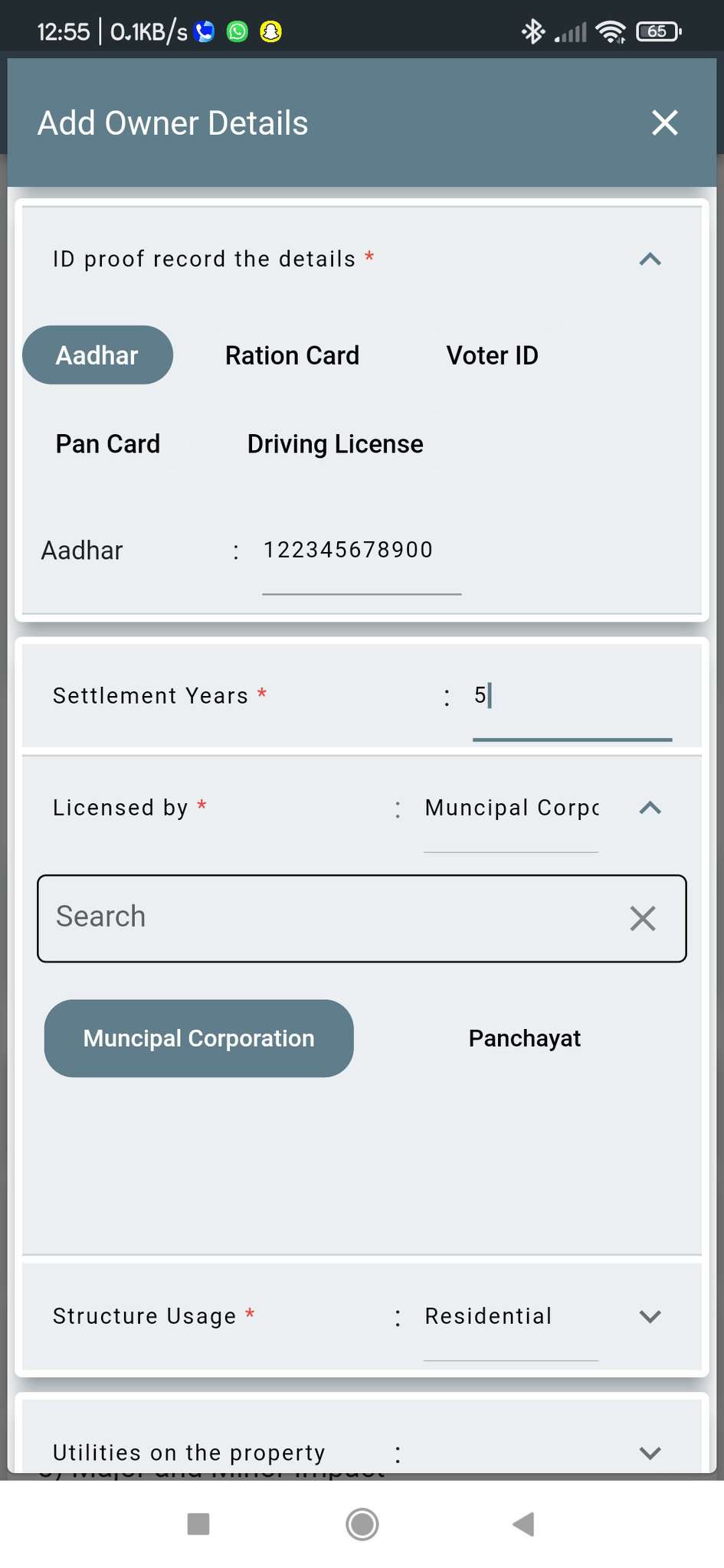Tap the Settlement Years input field

click(572, 697)
